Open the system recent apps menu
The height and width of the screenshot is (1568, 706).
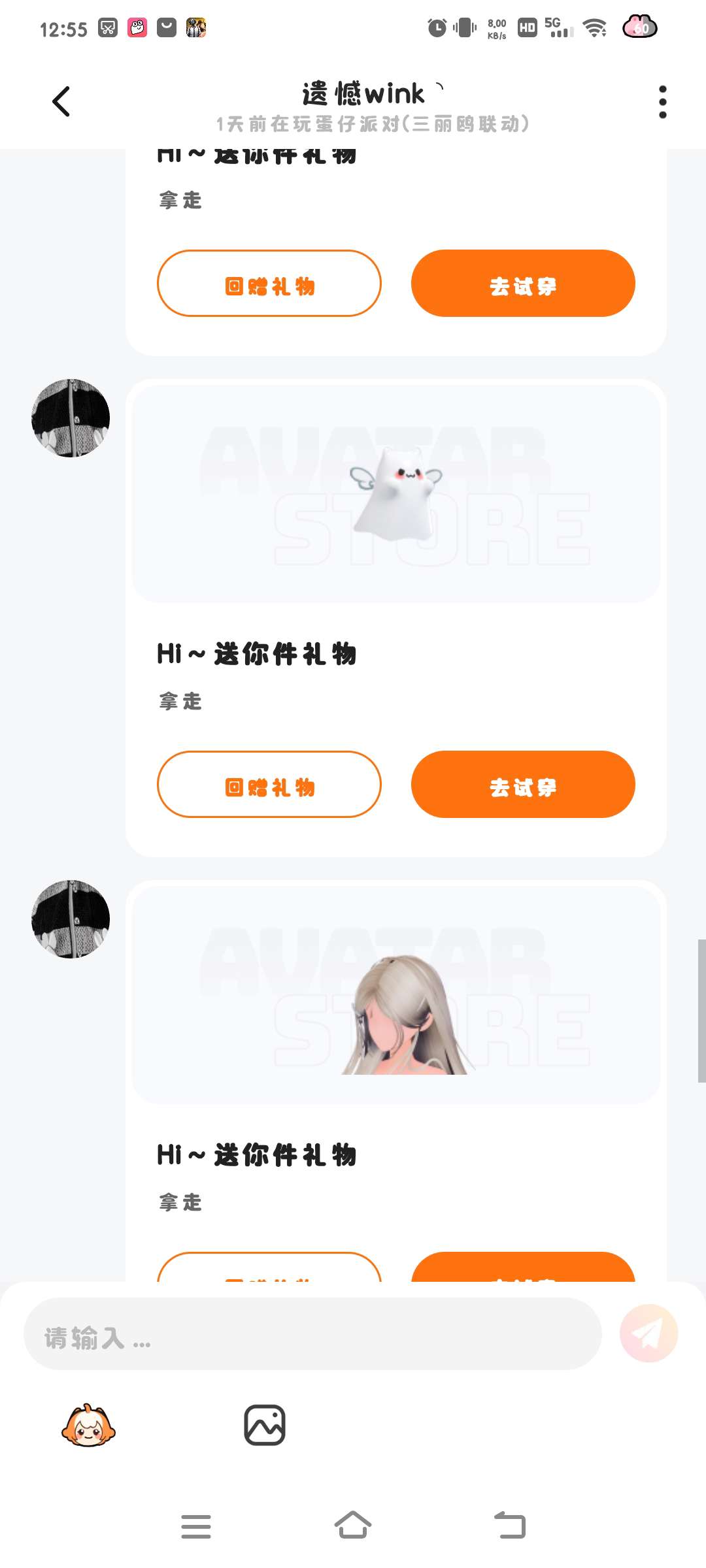pyautogui.click(x=196, y=1526)
